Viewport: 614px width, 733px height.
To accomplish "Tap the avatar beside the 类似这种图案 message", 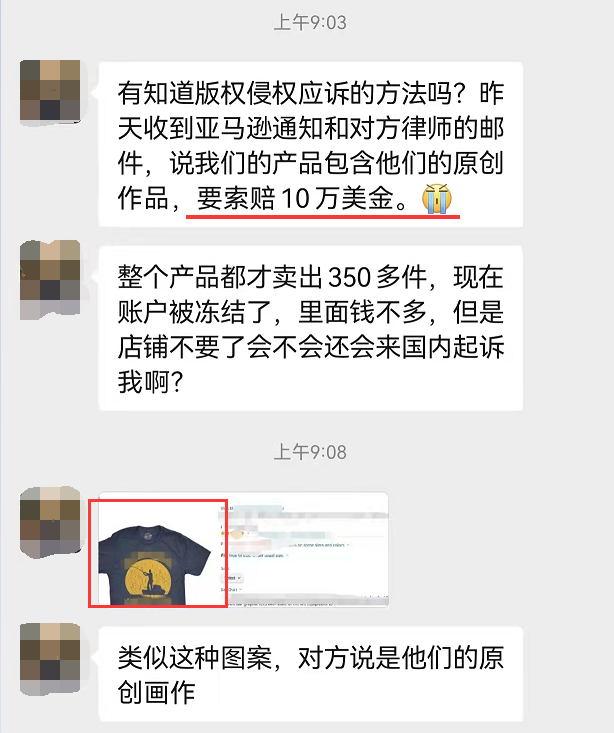I will click(50, 654).
